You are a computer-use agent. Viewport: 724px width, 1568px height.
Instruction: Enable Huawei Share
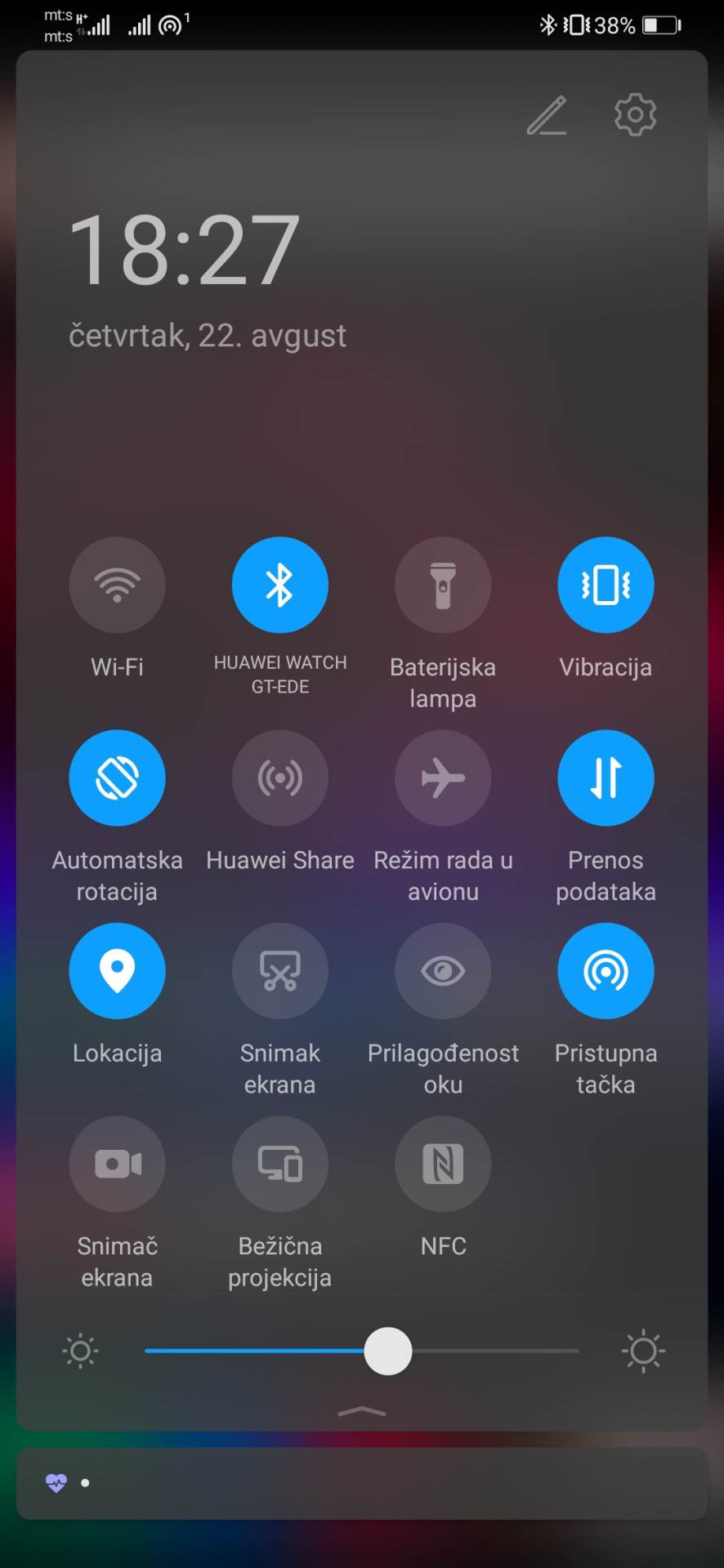click(x=279, y=777)
